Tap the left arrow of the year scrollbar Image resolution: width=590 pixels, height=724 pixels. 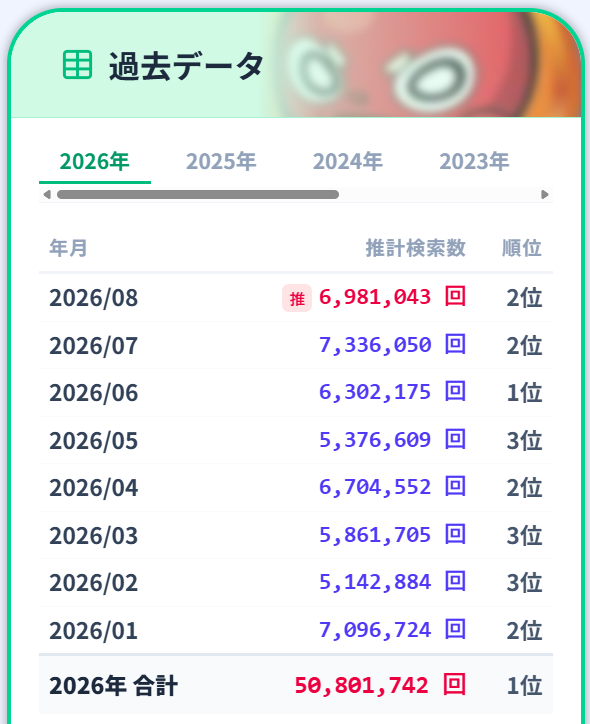click(x=47, y=194)
